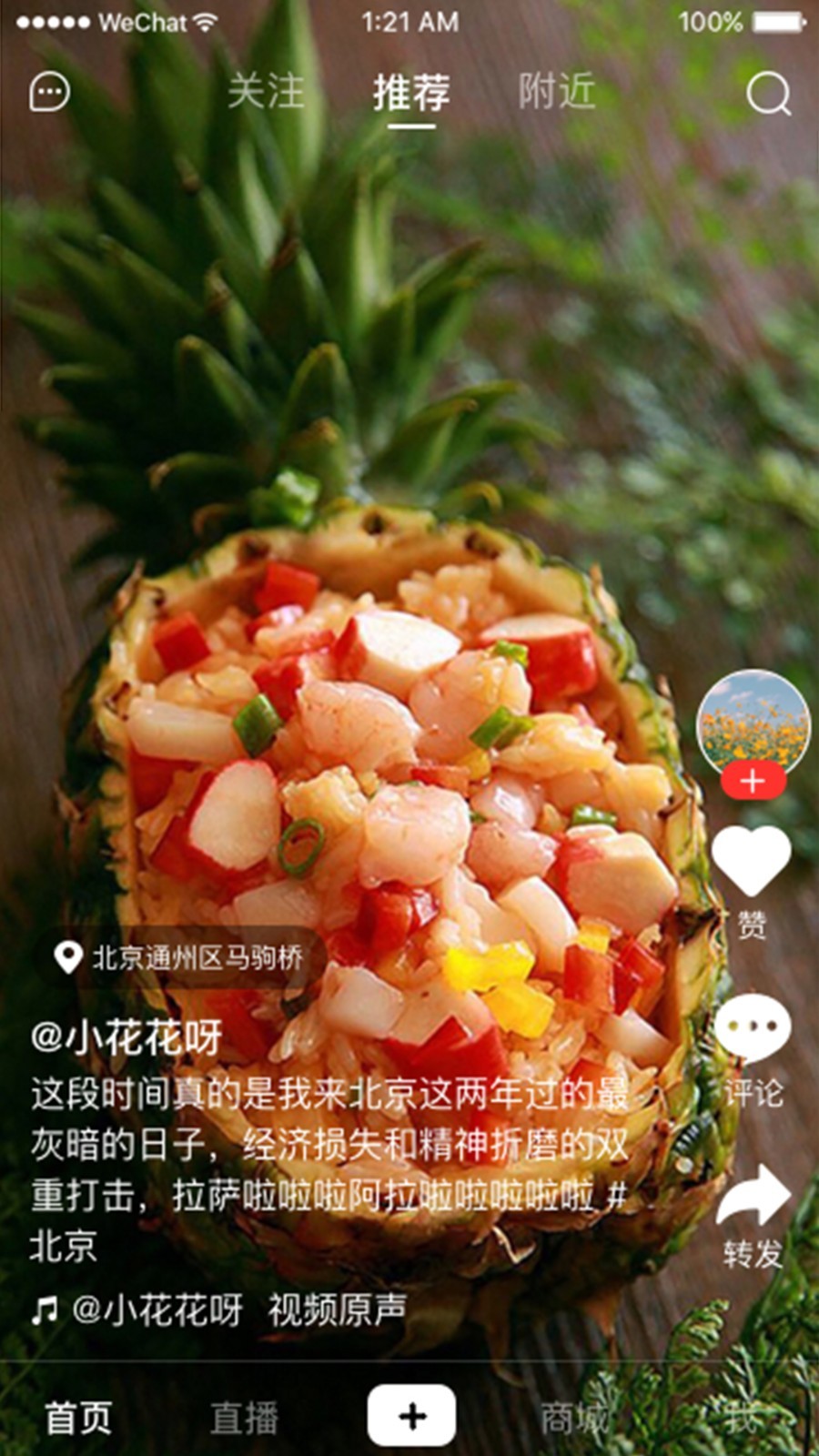
Task: Create a new post with plus button
Action: coord(411,1415)
